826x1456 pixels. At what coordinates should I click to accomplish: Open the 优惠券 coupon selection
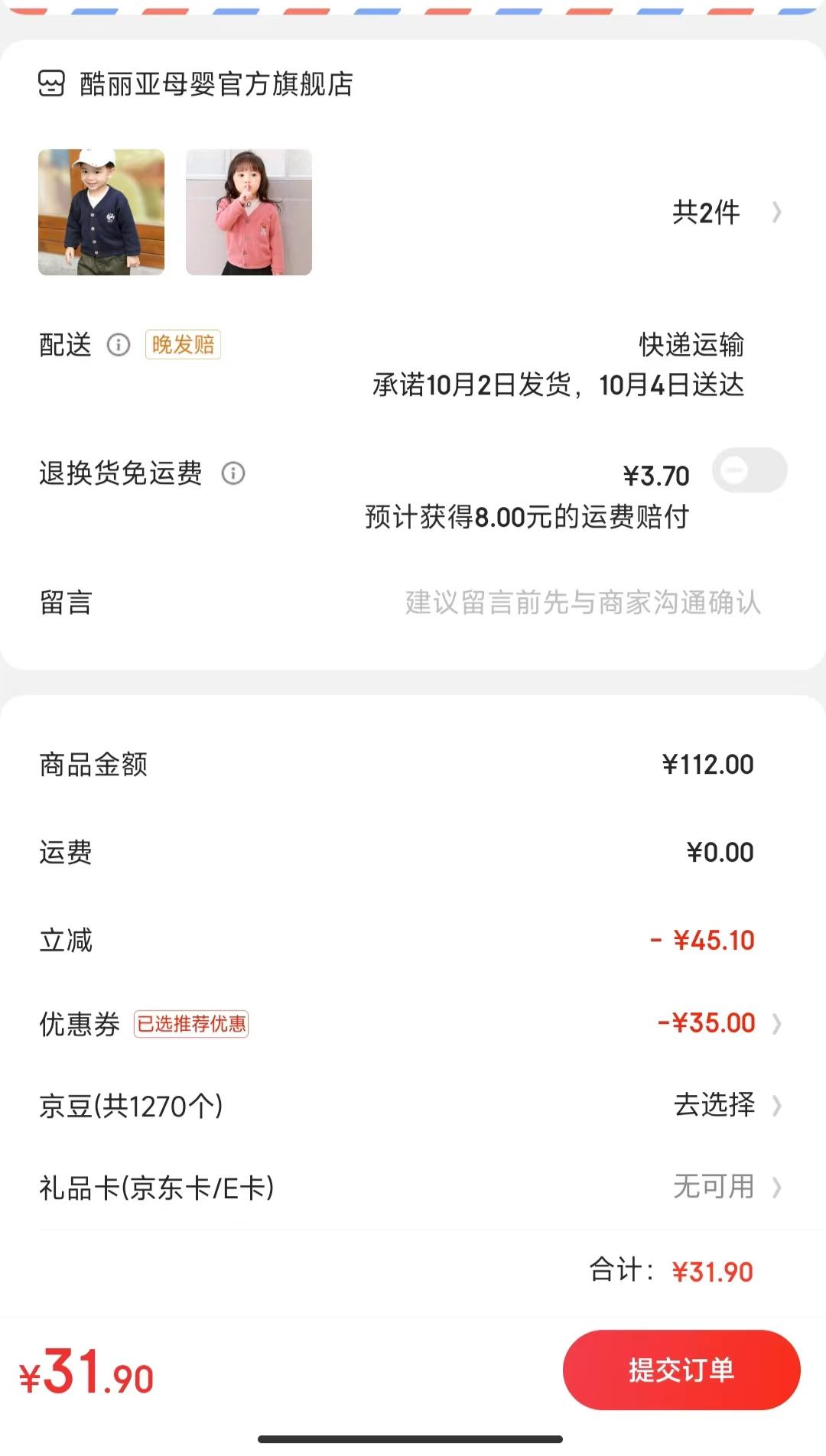click(413, 1023)
